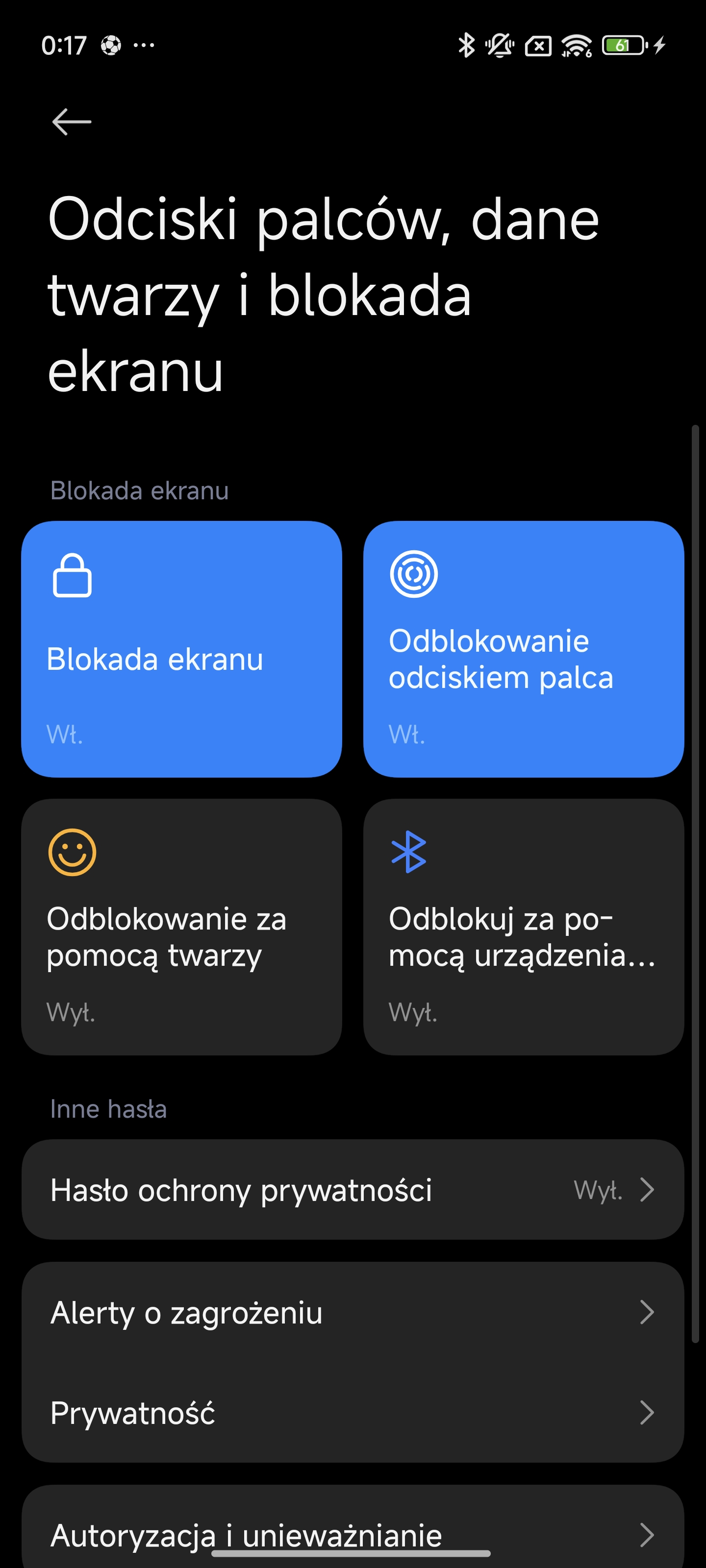Screen dimensions: 706x1568
Task: Open Alerty o zagrożeniu settings
Action: [x=352, y=1312]
